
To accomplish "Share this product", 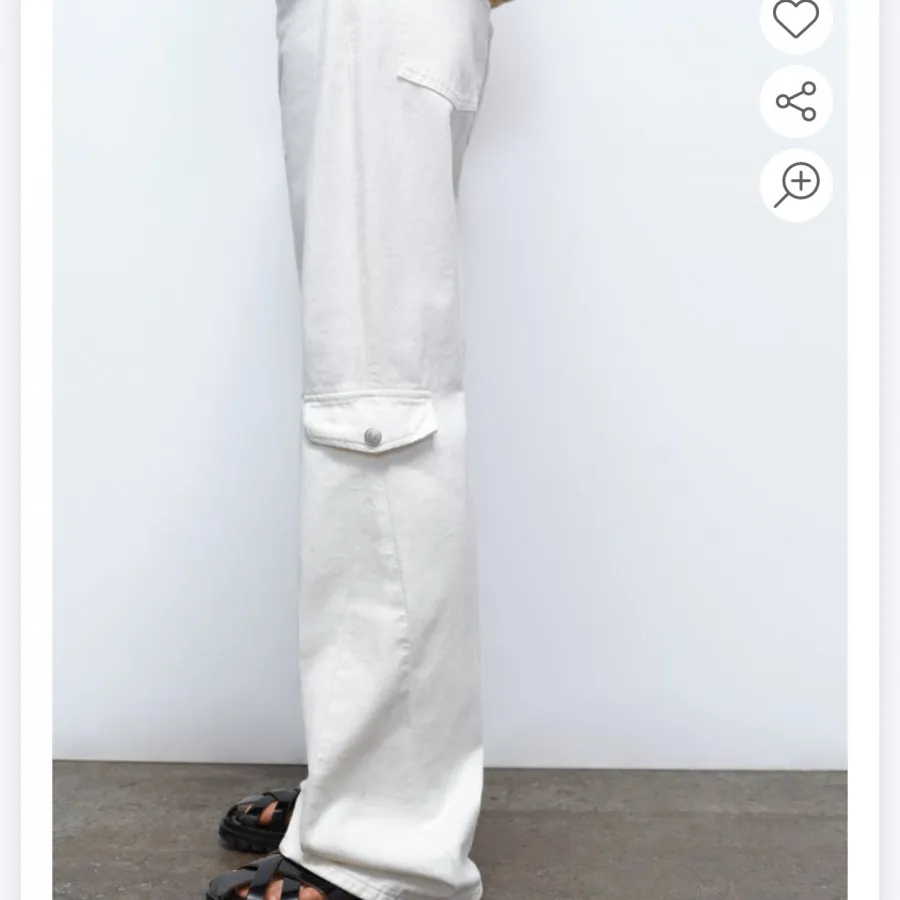I will pyautogui.click(x=796, y=101).
